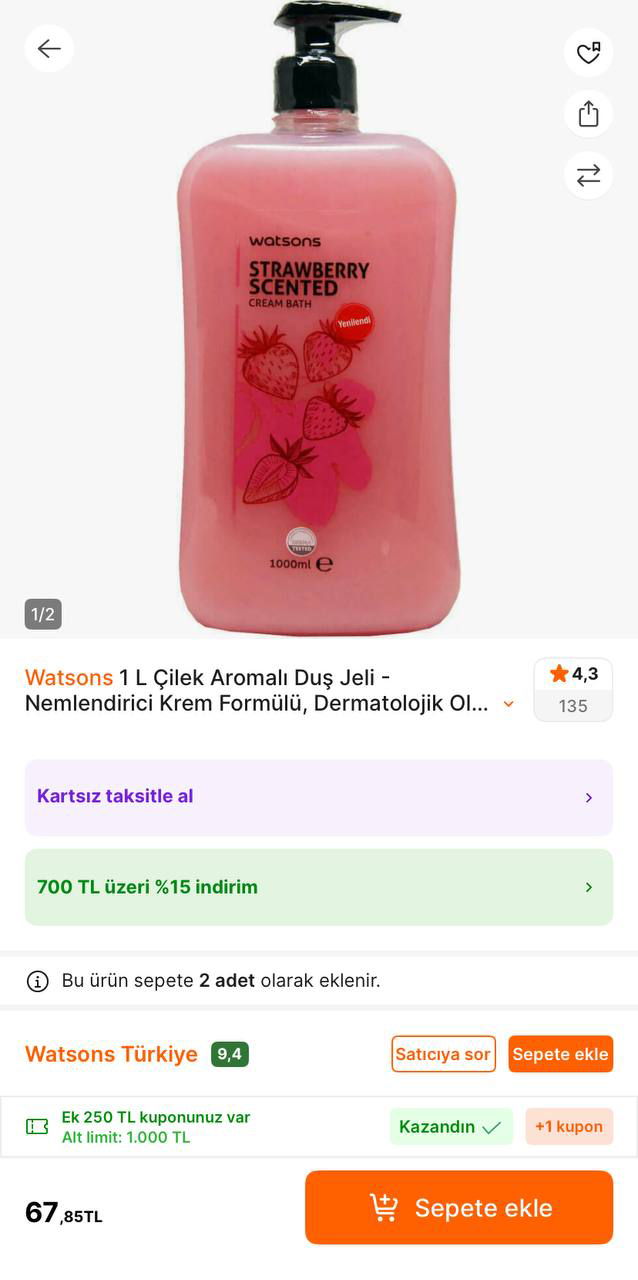Screen dimensions: 638x1280
Task: Tap the Kazandın coupon badge
Action: tap(450, 1127)
